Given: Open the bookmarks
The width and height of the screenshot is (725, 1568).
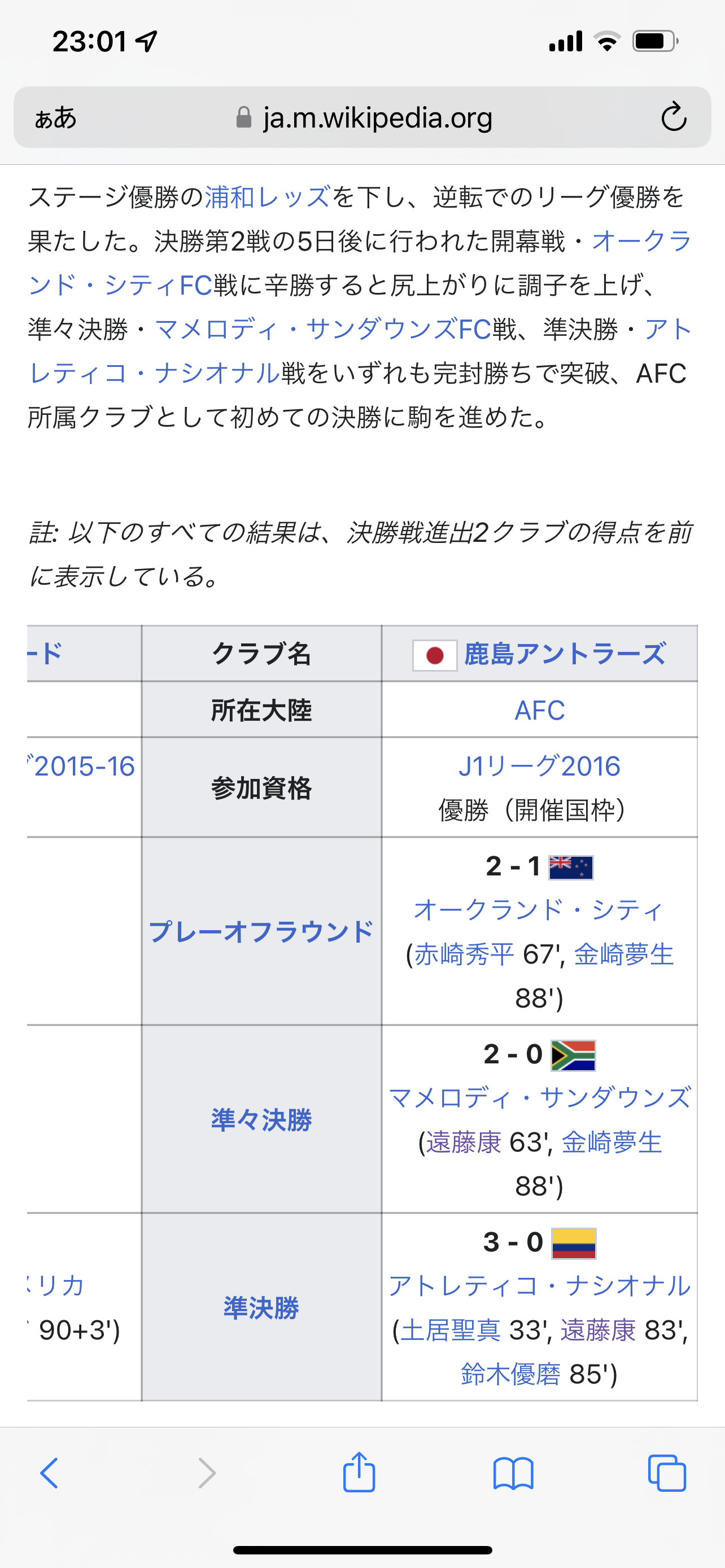Looking at the screenshot, I should tap(513, 1473).
